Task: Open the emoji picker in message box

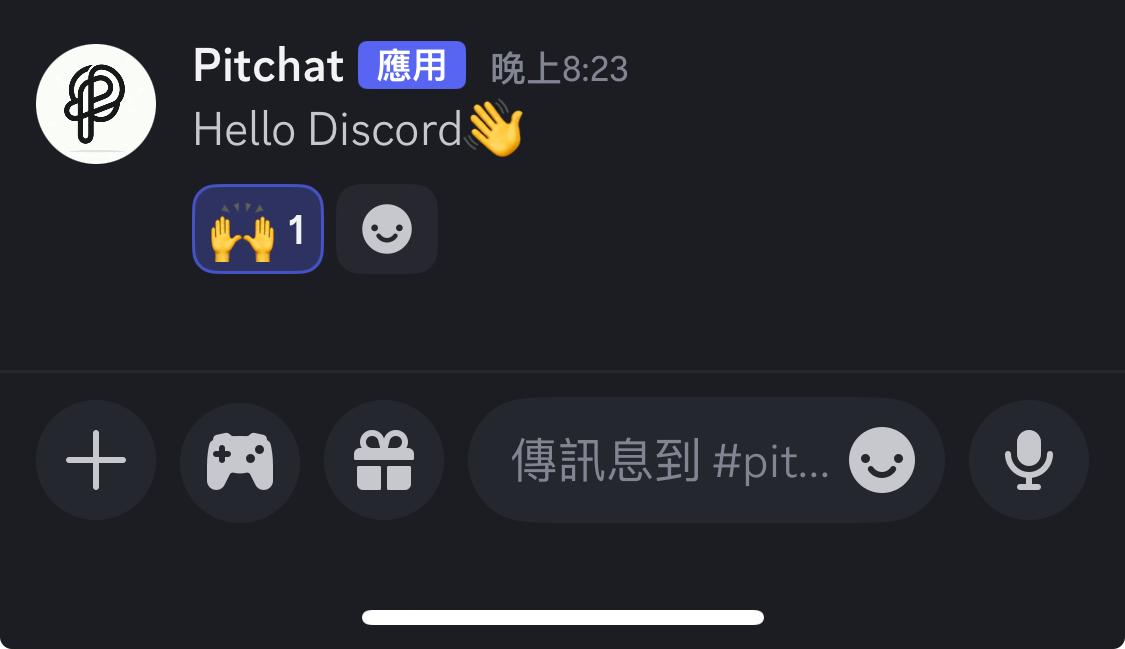Action: click(x=881, y=460)
